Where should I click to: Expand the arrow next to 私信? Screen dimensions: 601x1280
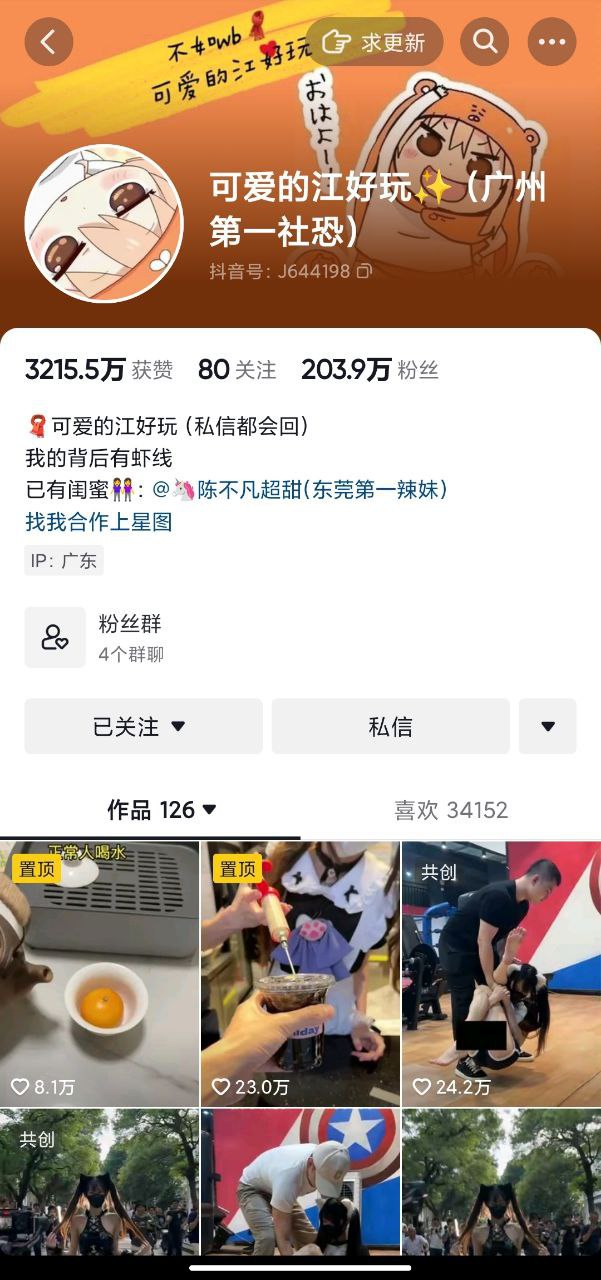[x=547, y=727]
